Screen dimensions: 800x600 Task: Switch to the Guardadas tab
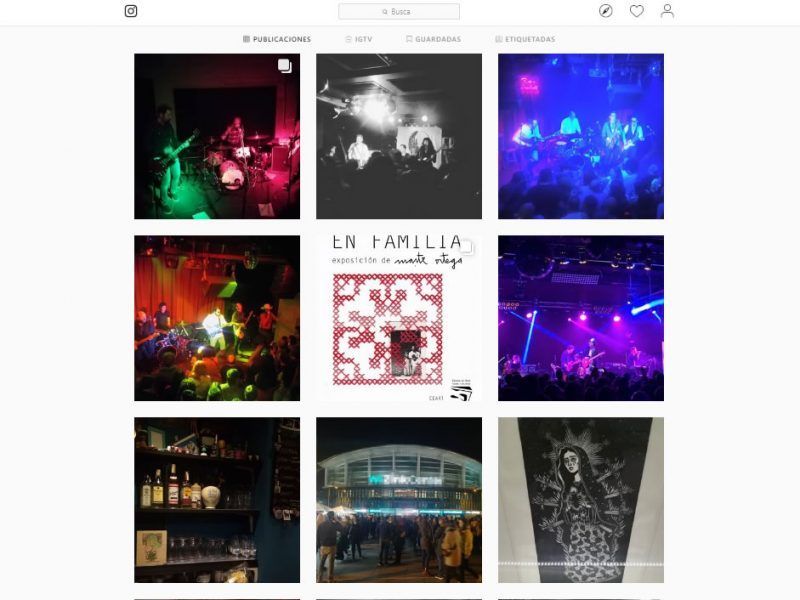pyautogui.click(x=433, y=39)
